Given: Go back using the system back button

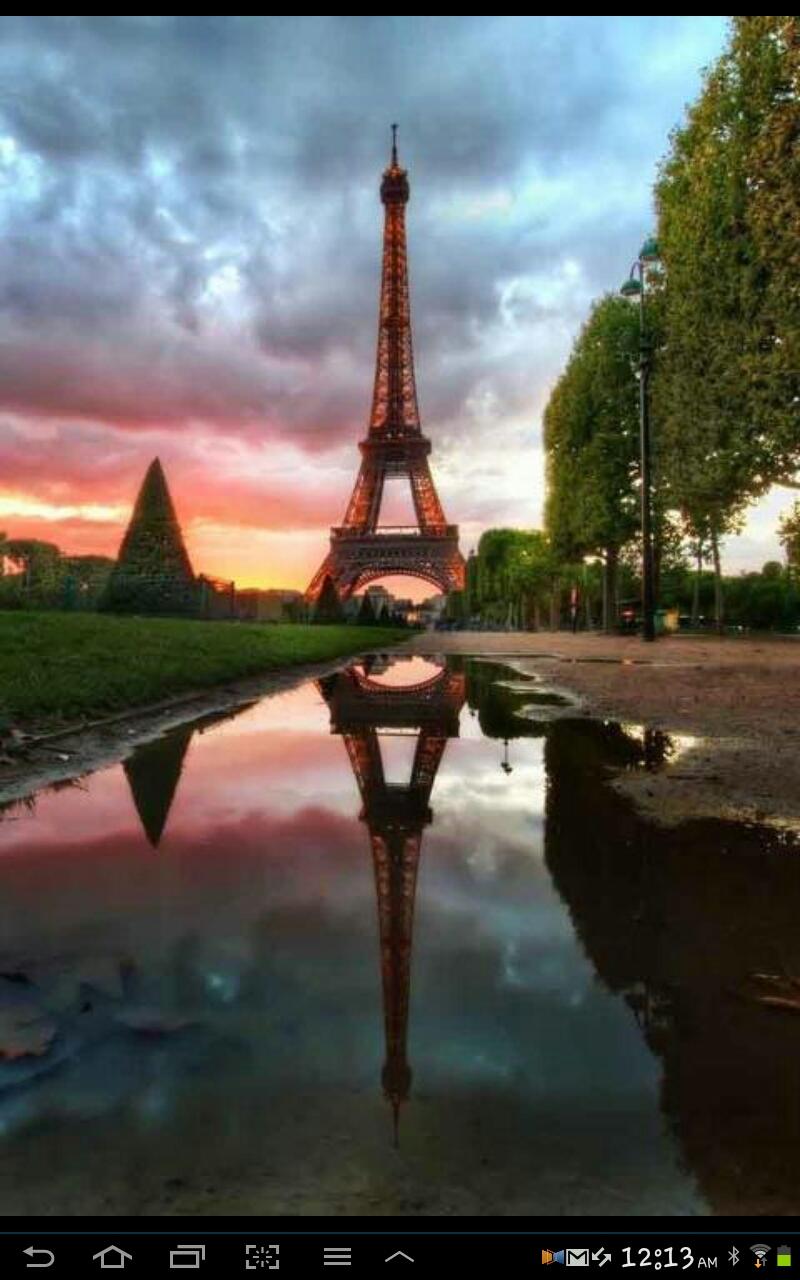Looking at the screenshot, I should [39, 1257].
